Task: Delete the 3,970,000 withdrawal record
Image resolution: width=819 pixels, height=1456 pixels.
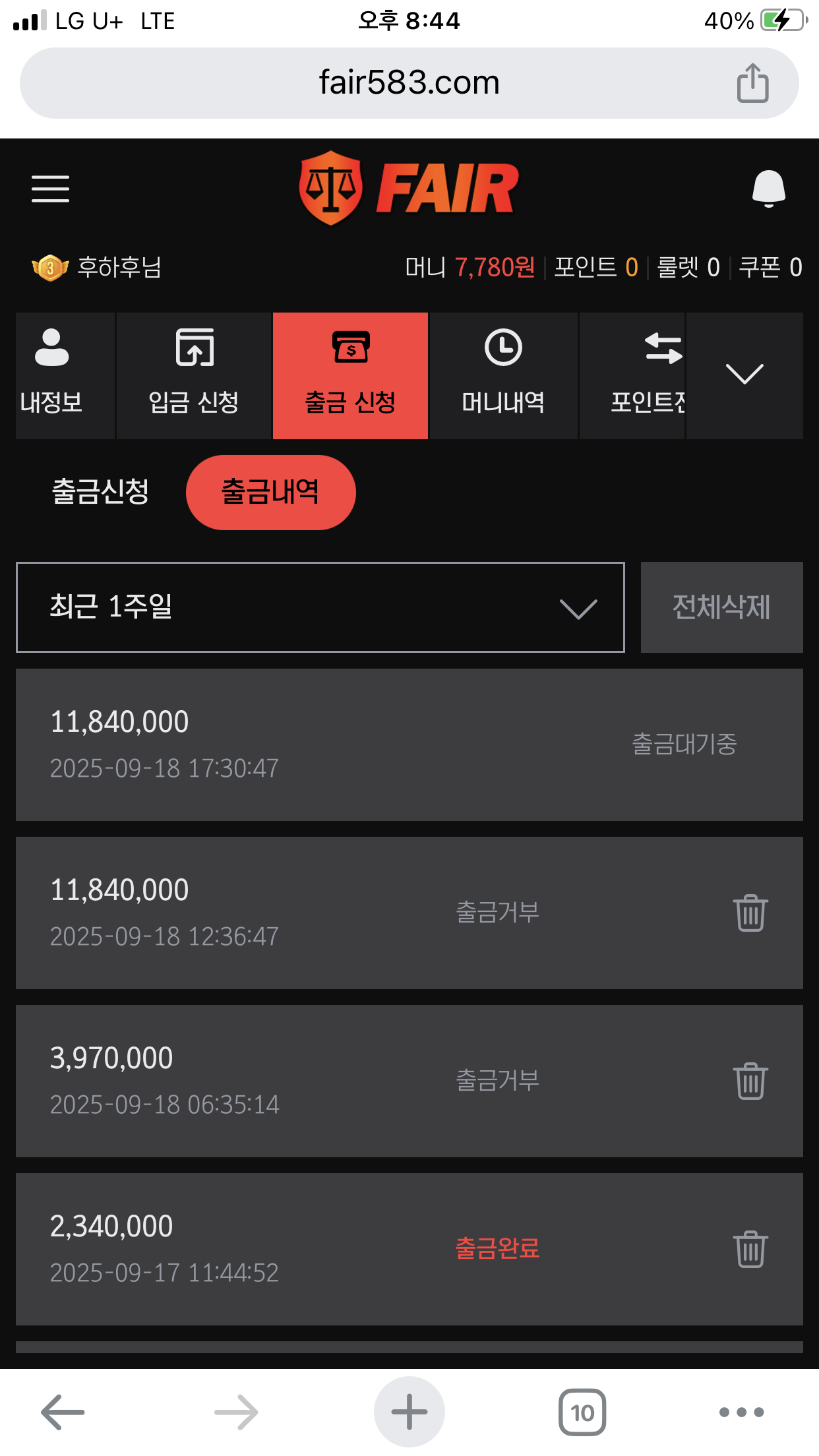Action: [750, 1081]
